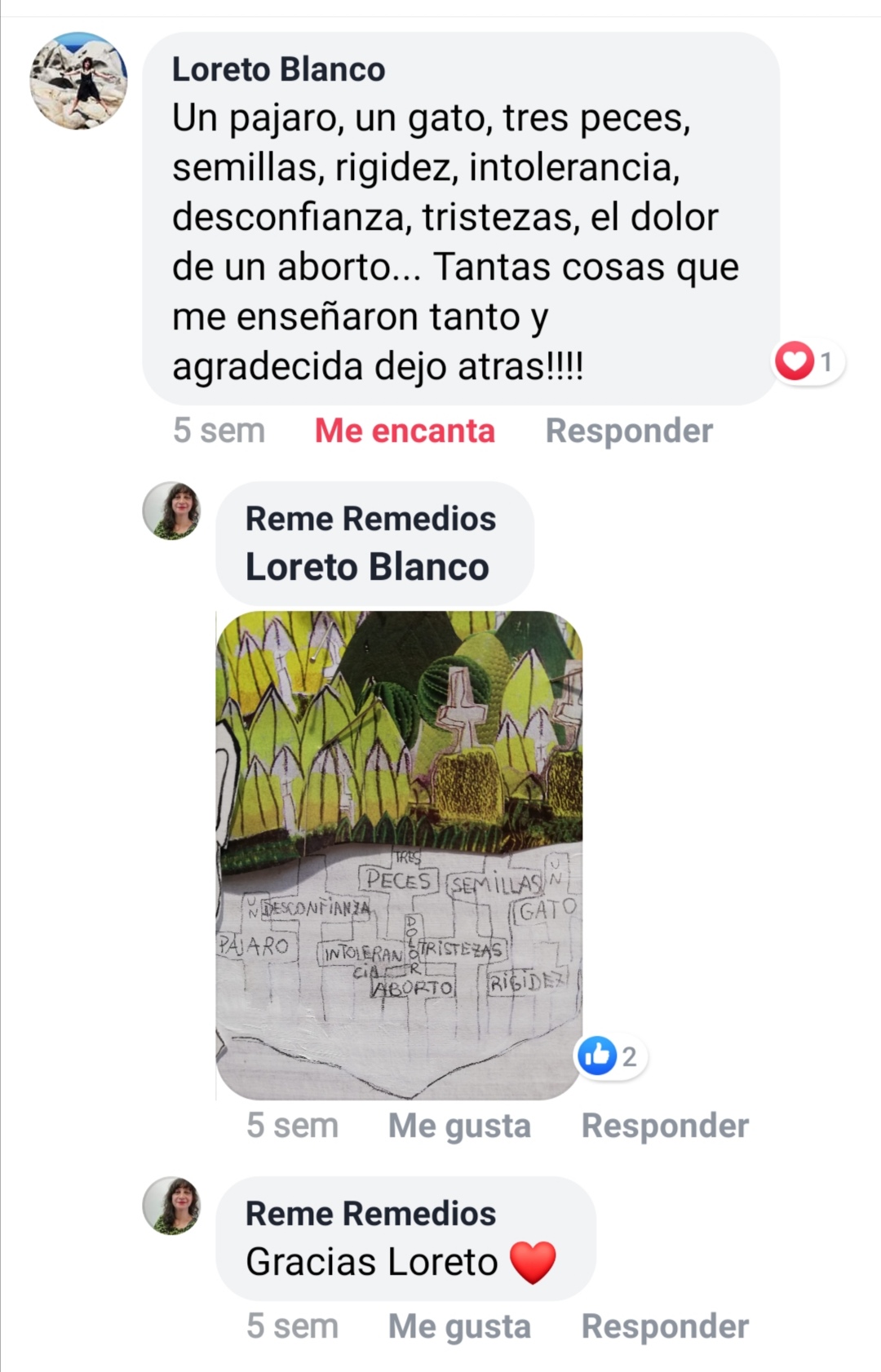Reply to the 'Gracias Loreto' comment
The width and height of the screenshot is (881, 1372).
tap(665, 1326)
